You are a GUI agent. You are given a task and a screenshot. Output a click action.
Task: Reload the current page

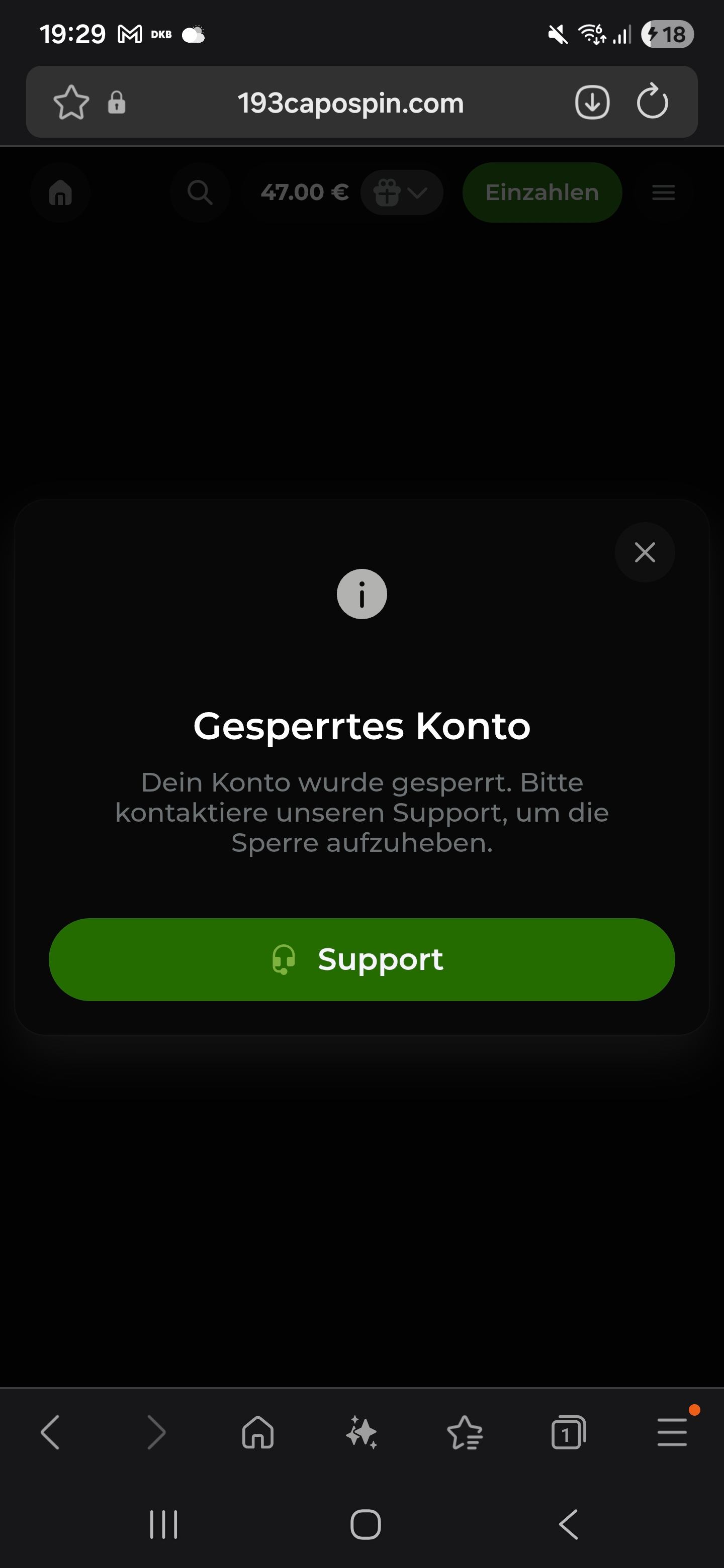(x=652, y=102)
